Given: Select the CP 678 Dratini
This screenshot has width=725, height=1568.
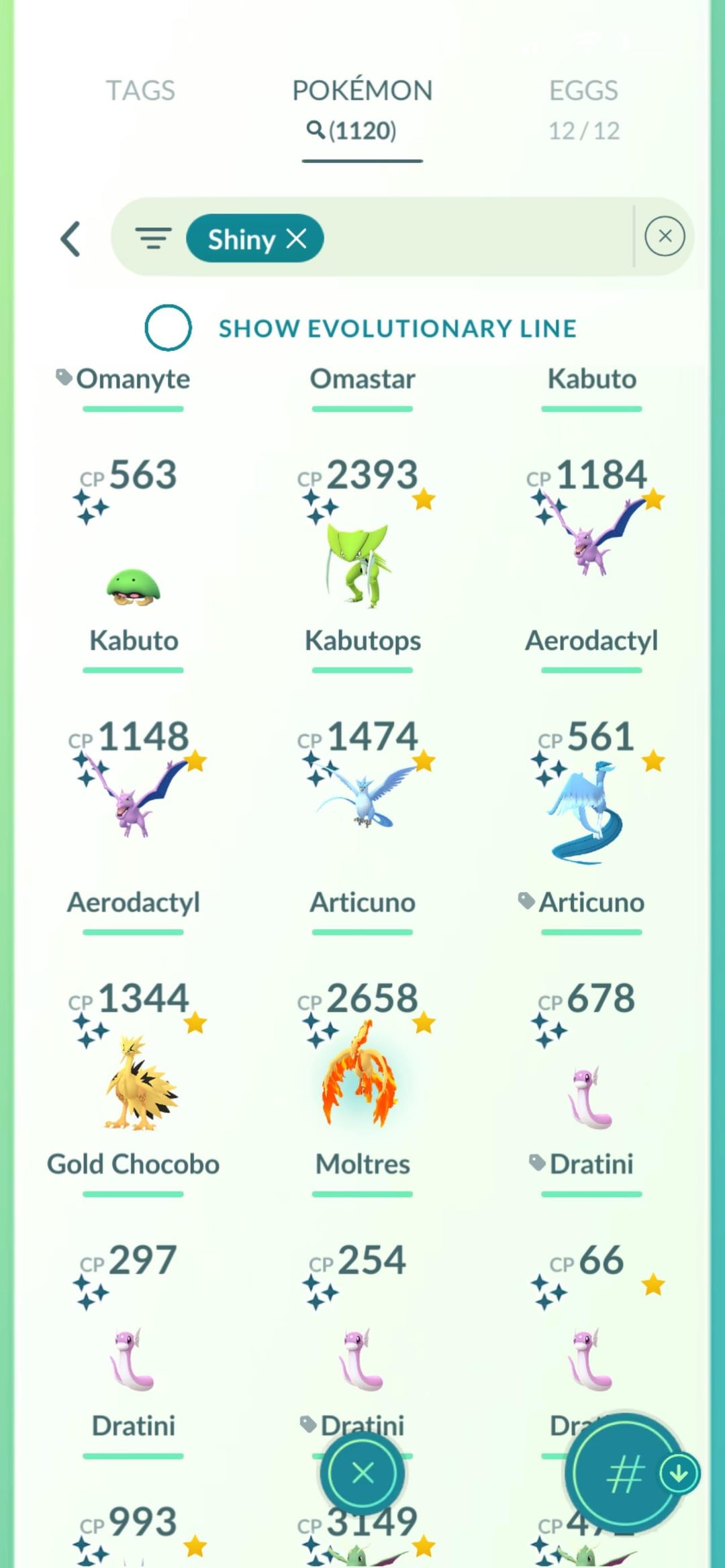Looking at the screenshot, I should point(591,1094).
